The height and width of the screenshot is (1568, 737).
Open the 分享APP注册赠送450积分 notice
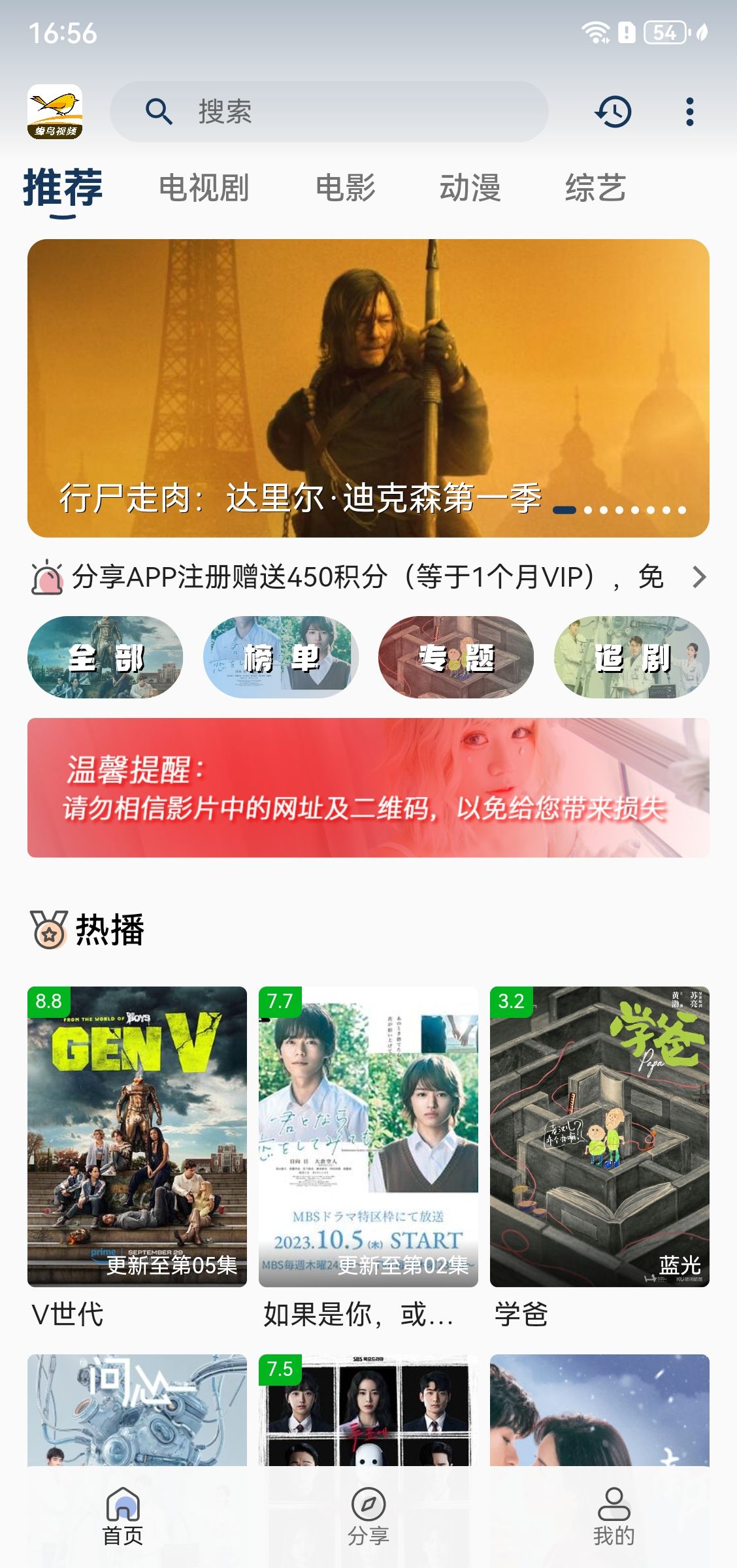[x=368, y=577]
